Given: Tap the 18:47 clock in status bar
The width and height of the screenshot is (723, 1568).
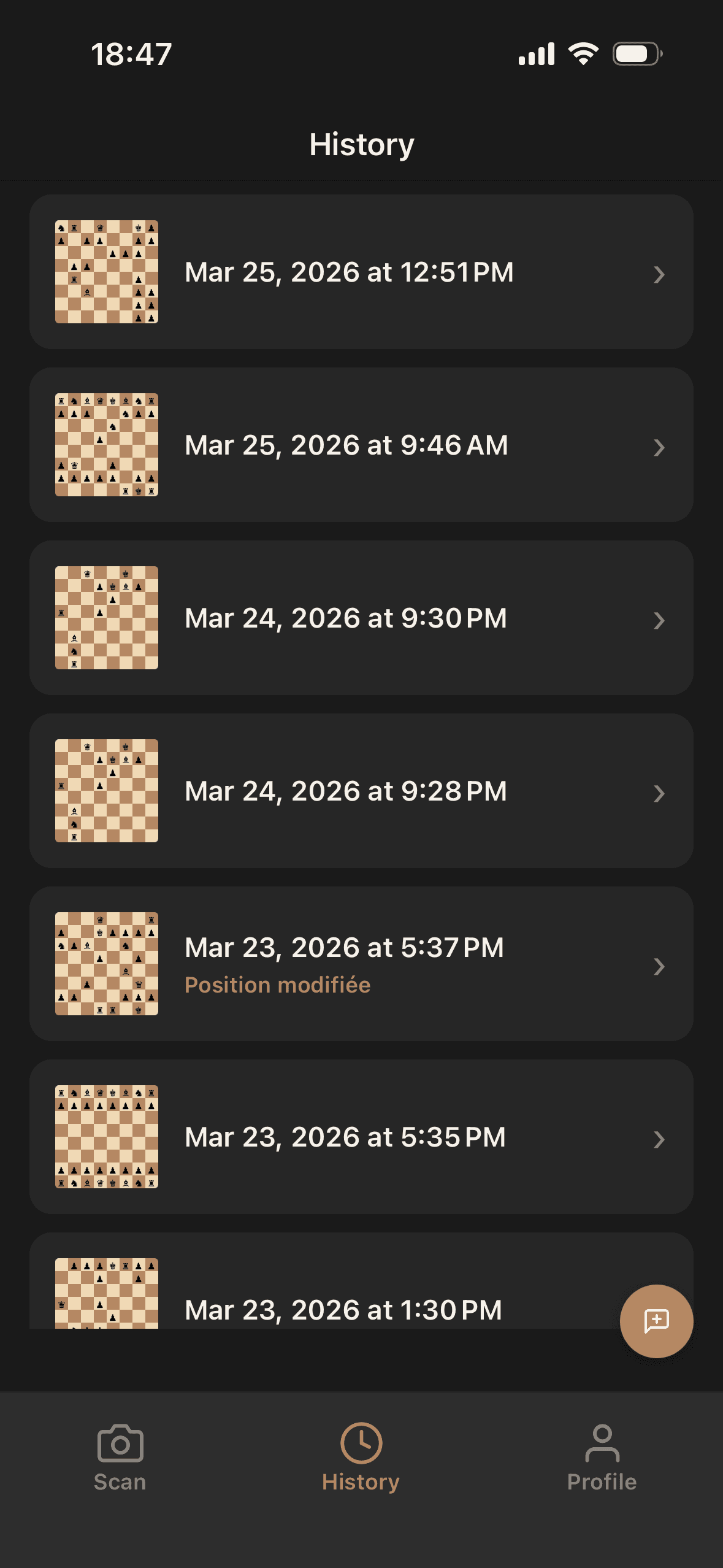Looking at the screenshot, I should (x=132, y=54).
